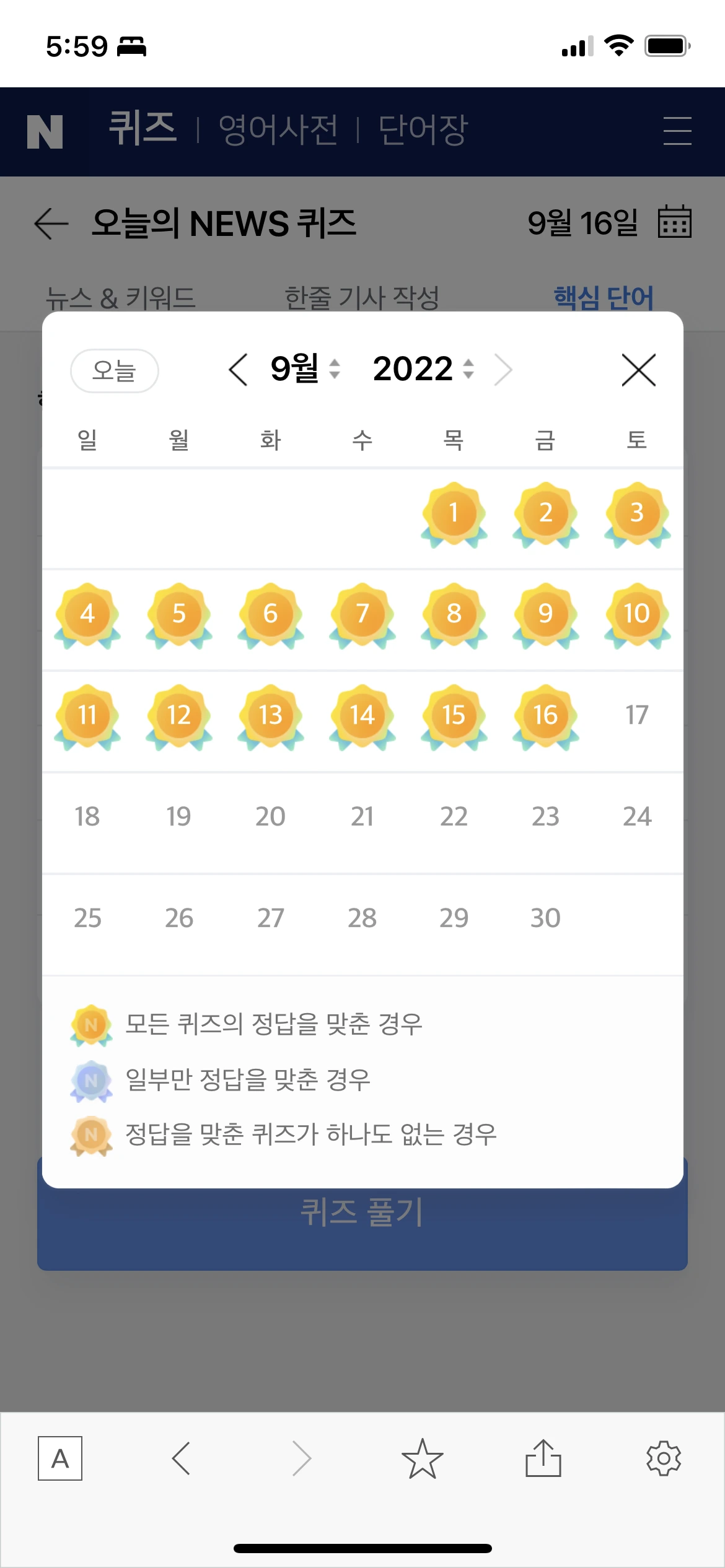Go to the next month
This screenshot has width=725, height=1568.
click(x=503, y=370)
